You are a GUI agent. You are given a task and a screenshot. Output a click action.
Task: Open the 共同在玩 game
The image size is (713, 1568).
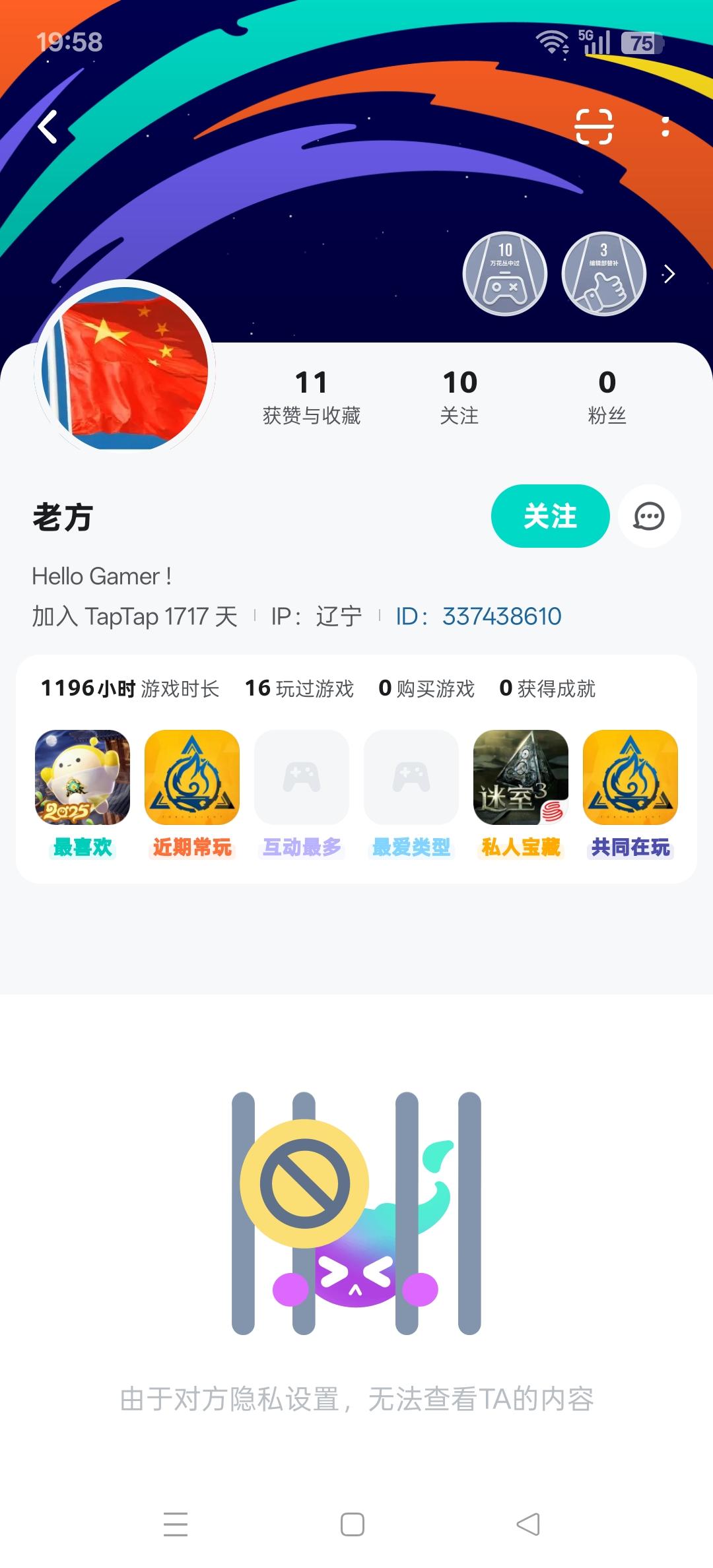[630, 777]
